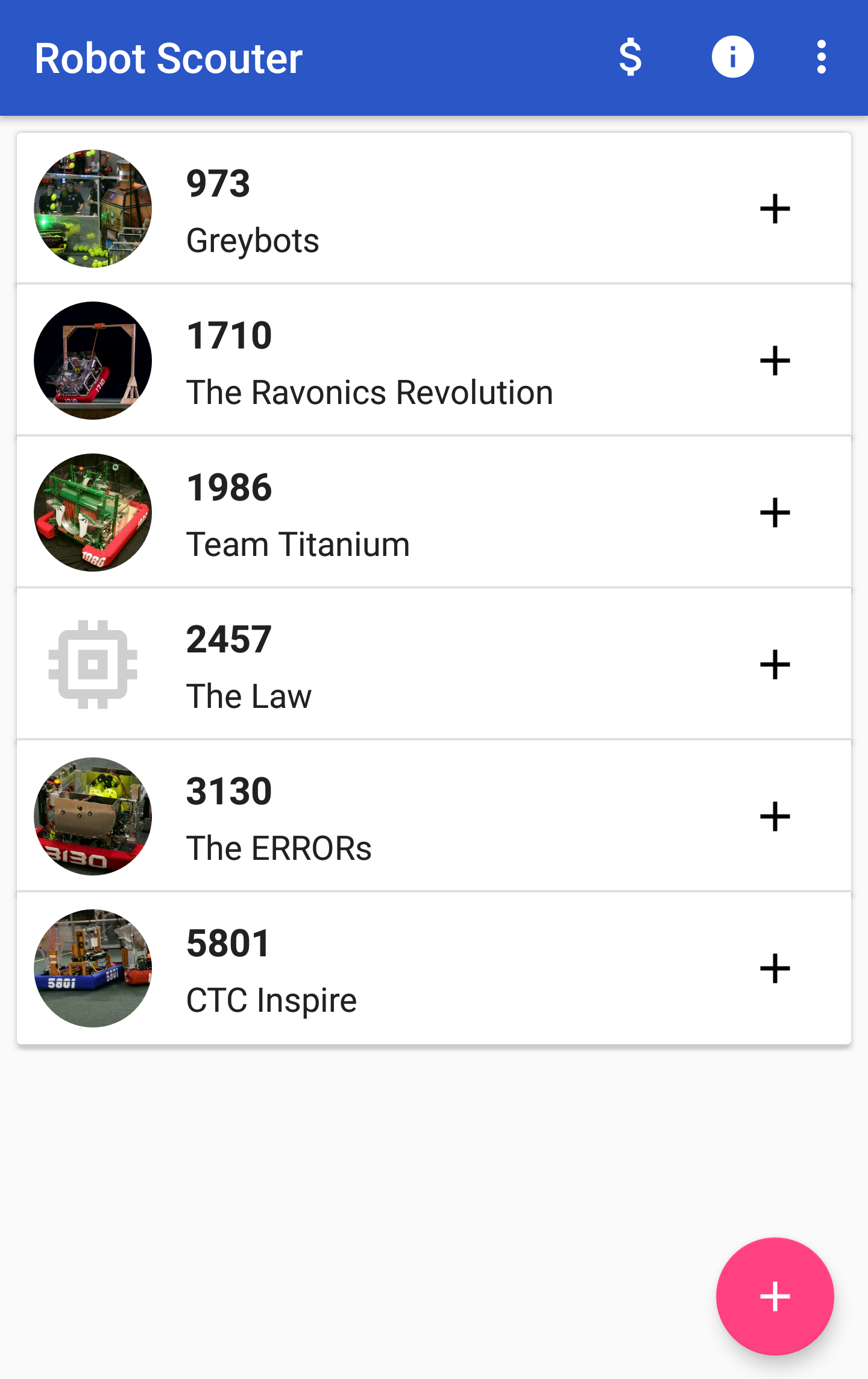Open team 1710 The Ravonics Revolution
Viewport: 868px width, 1379px height.
pyautogui.click(x=362, y=361)
